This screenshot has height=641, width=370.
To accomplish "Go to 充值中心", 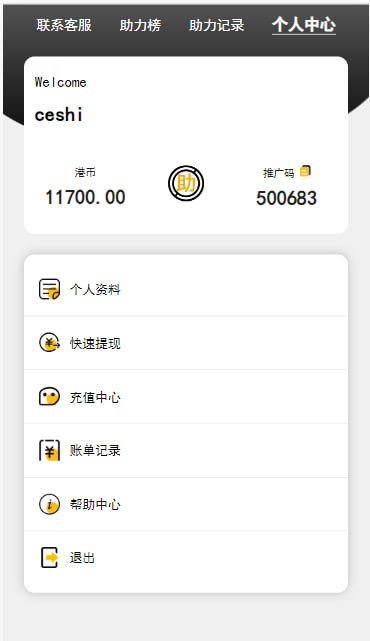I will pos(186,397).
